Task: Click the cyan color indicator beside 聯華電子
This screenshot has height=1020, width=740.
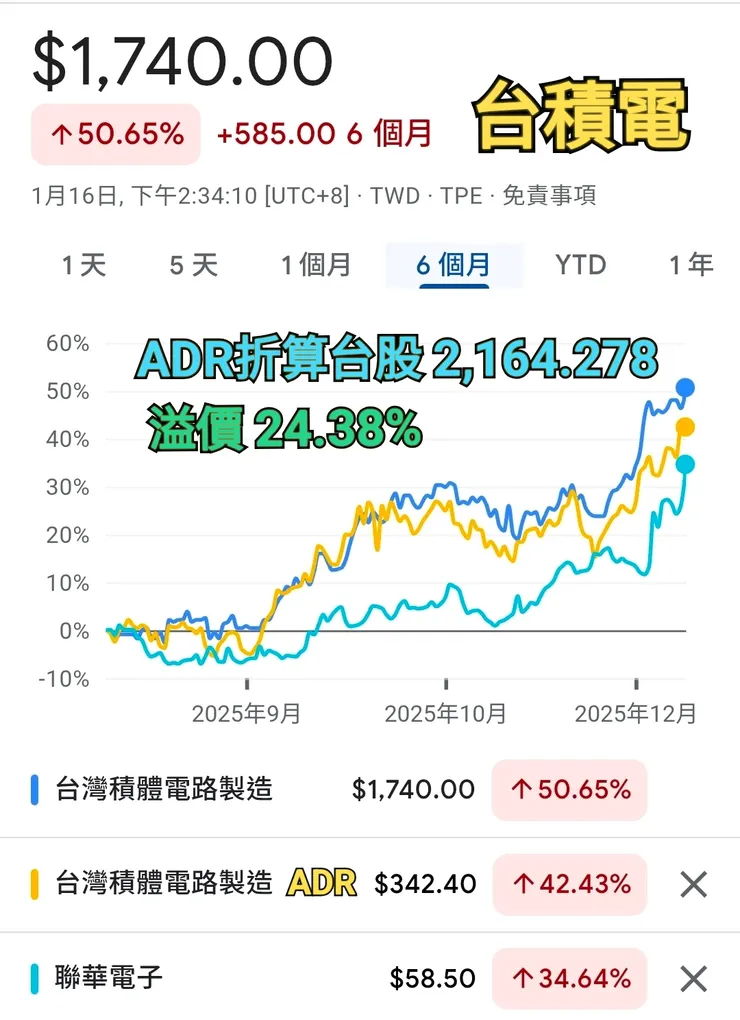Action: click(x=37, y=978)
